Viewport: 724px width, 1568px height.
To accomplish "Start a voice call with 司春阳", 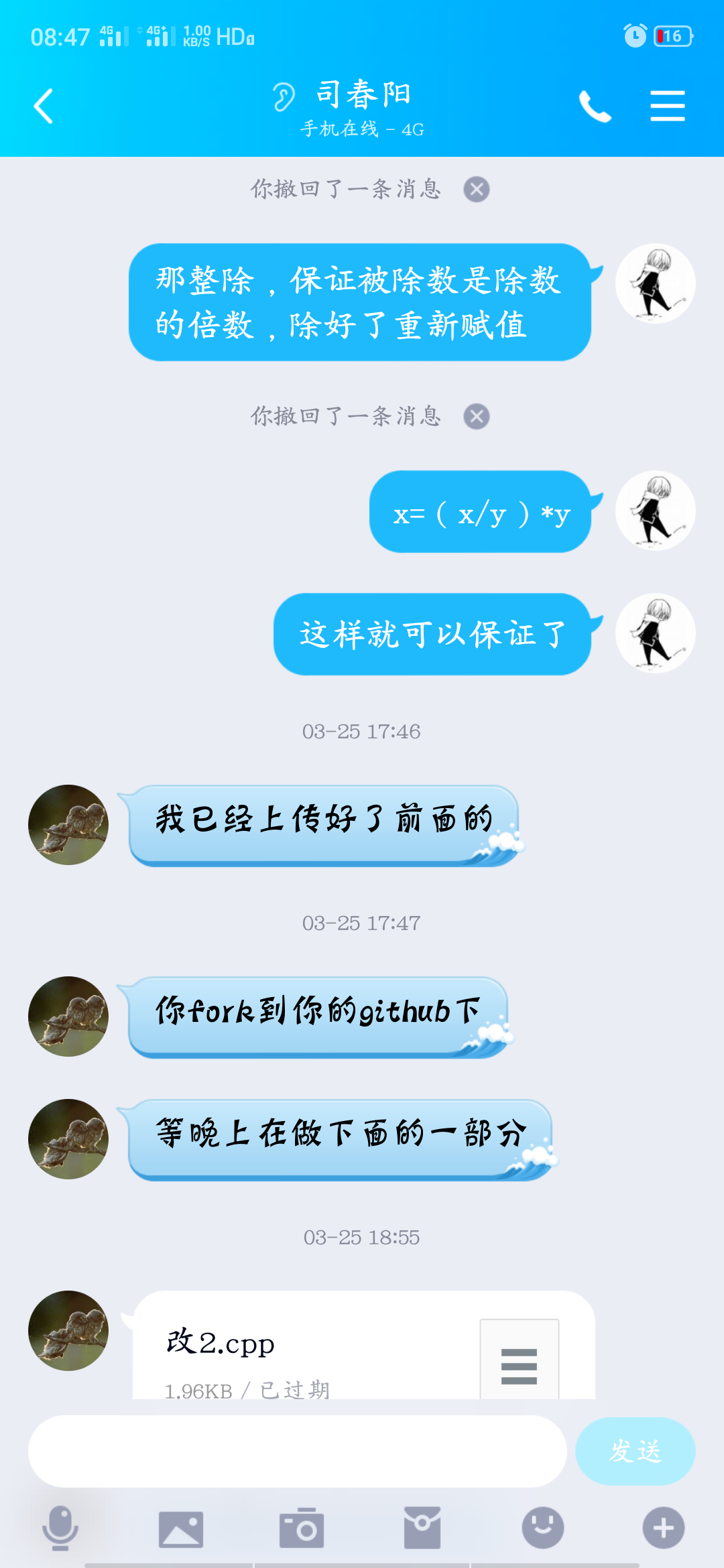I will pos(595,106).
